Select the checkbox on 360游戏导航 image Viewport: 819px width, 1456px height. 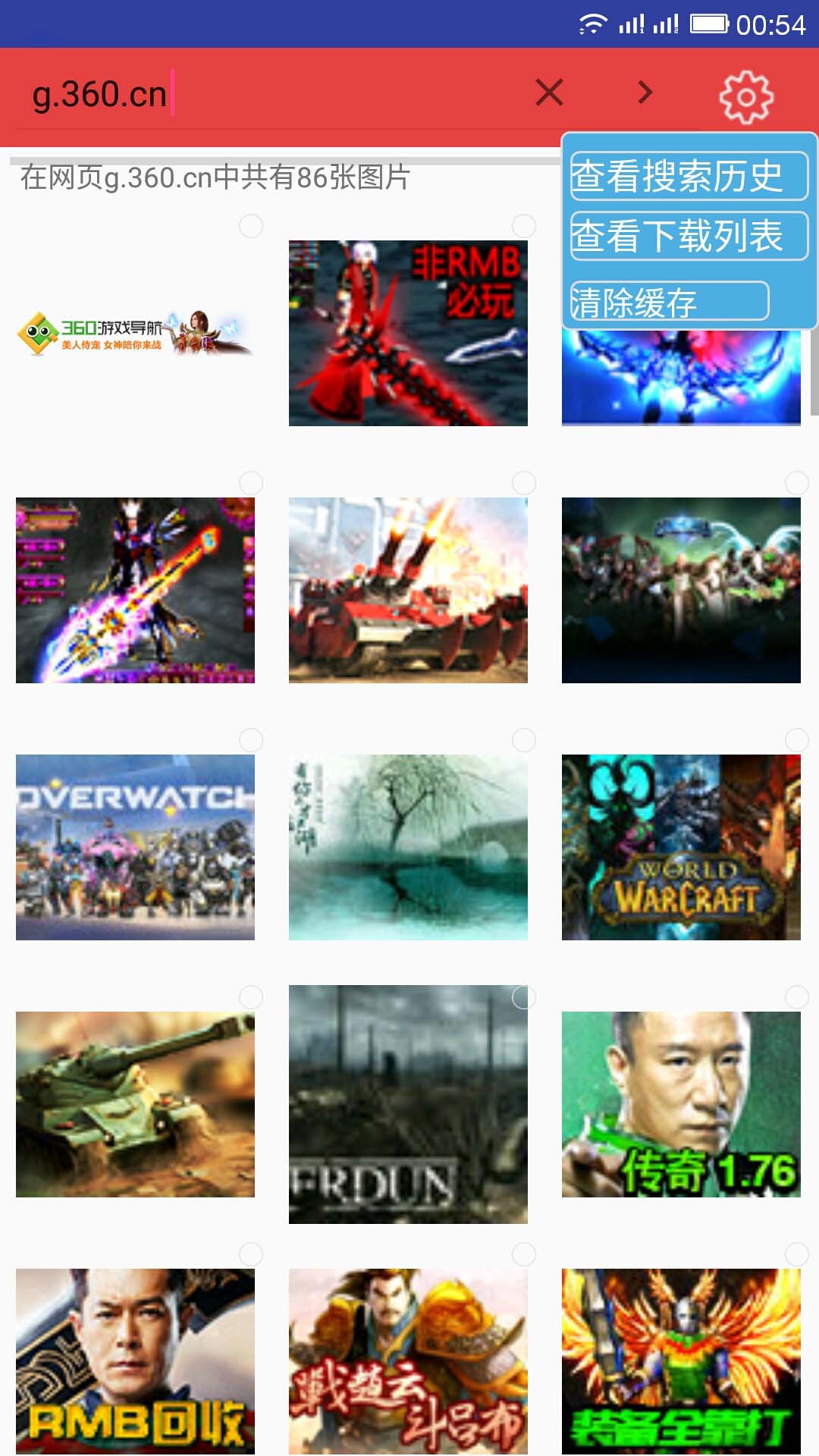(251, 226)
